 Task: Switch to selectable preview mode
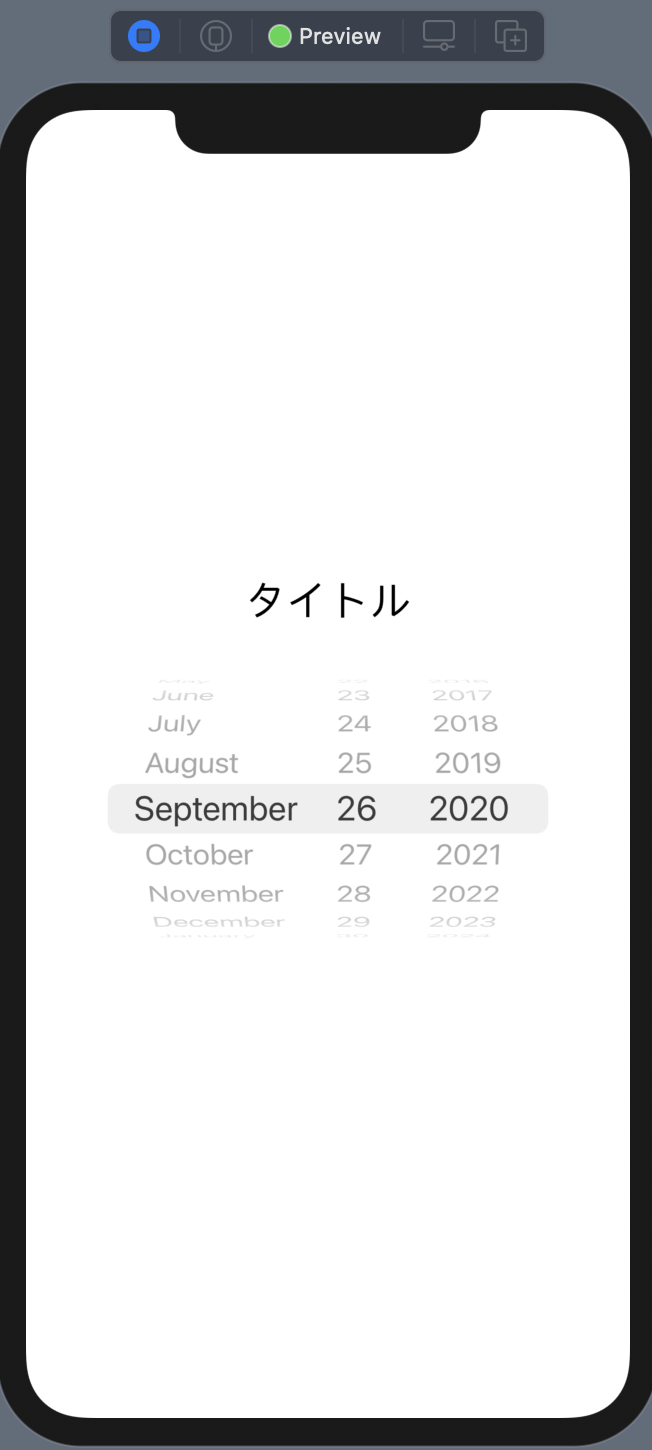point(215,36)
